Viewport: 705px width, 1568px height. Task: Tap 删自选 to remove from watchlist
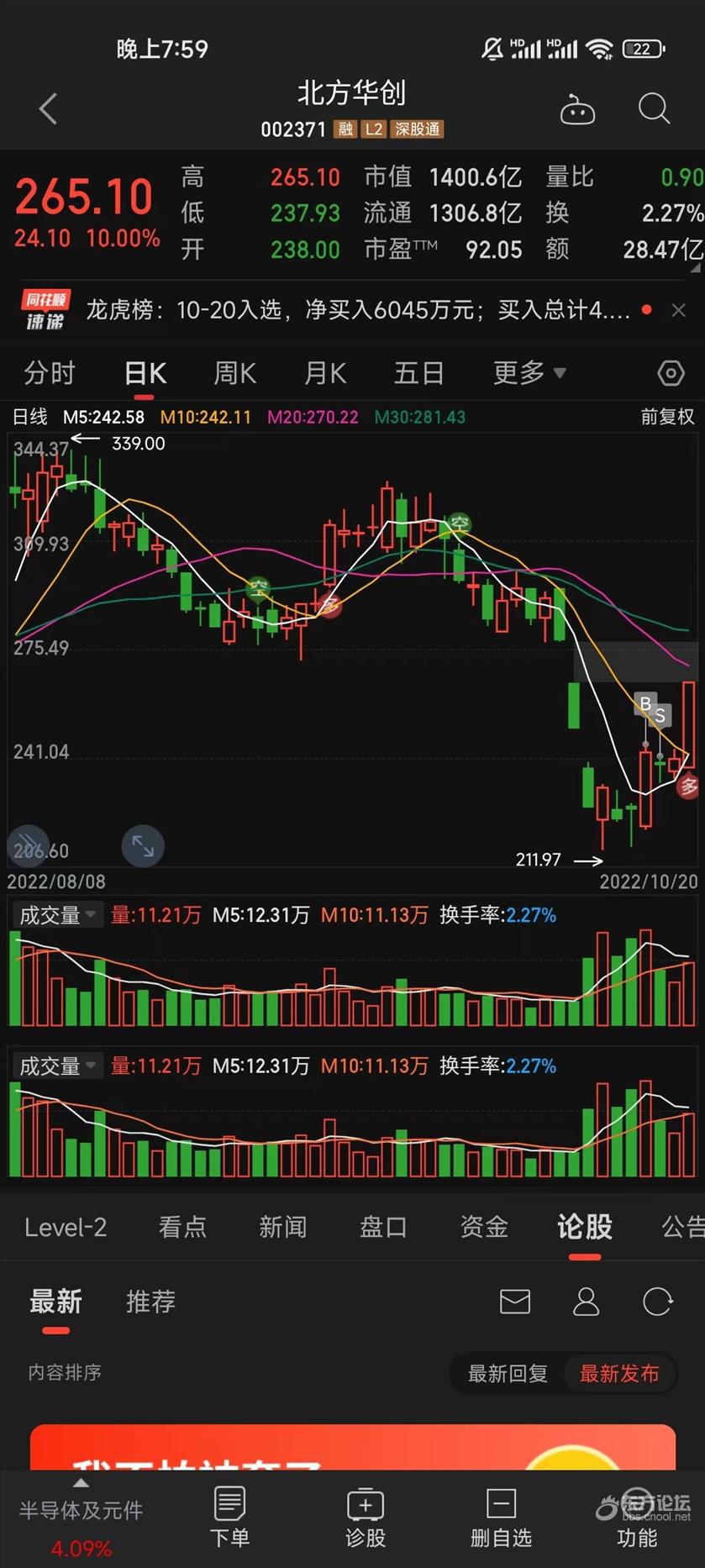(501, 1517)
